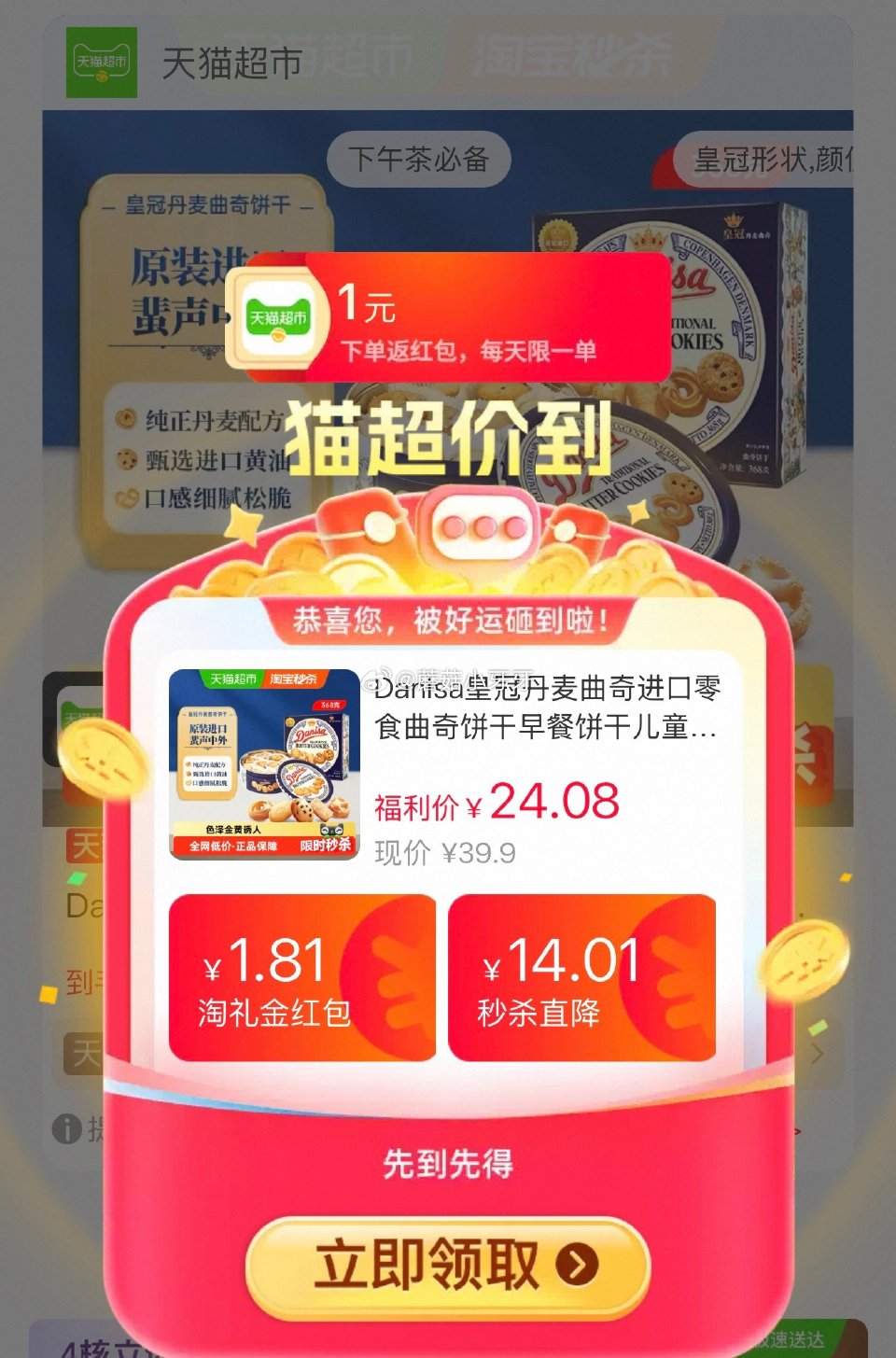Tap the red 天 store badge on the left
Viewport: 896px width, 1358px height.
[86, 847]
